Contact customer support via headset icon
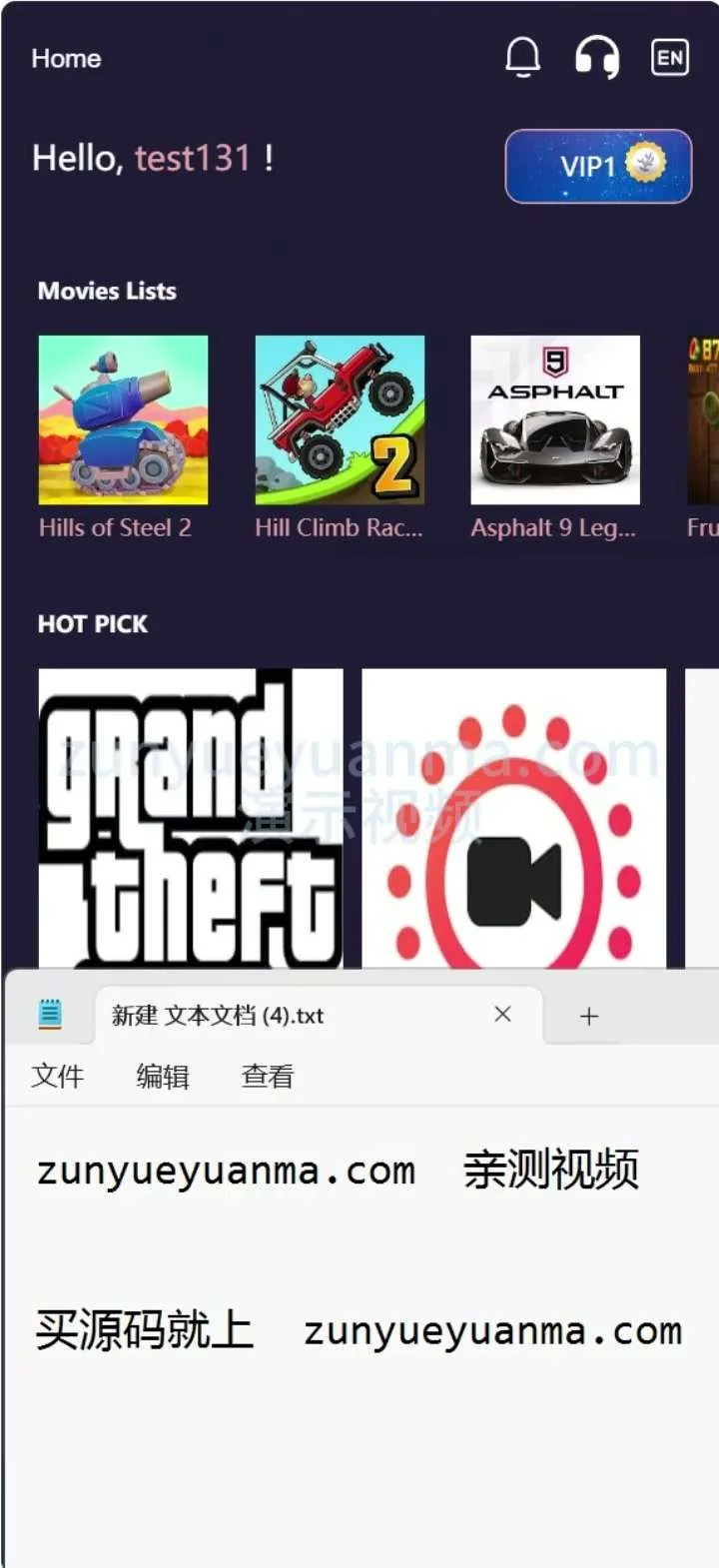Image resolution: width=719 pixels, height=1568 pixels. [x=596, y=58]
